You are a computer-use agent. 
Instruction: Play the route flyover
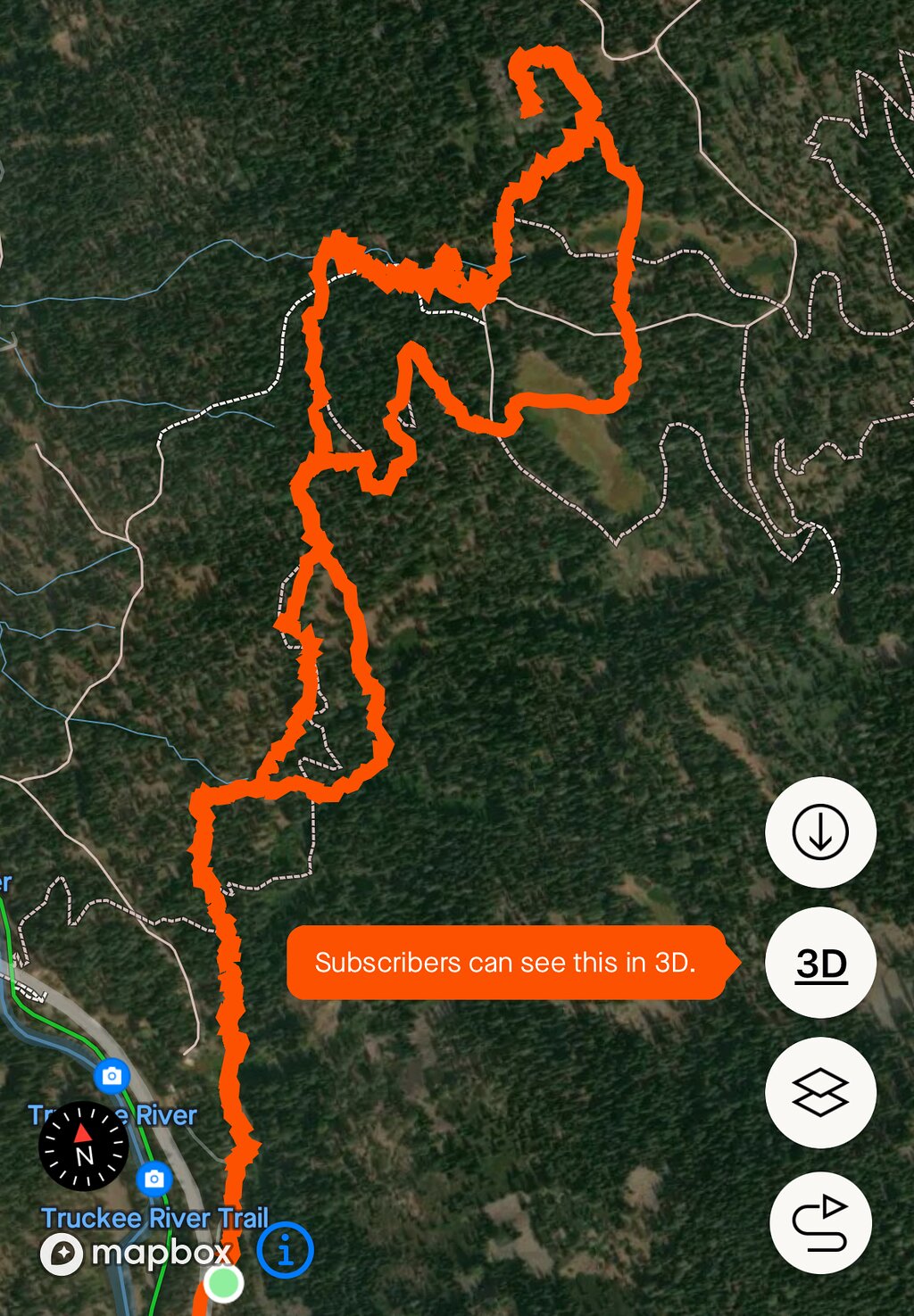point(820,1222)
